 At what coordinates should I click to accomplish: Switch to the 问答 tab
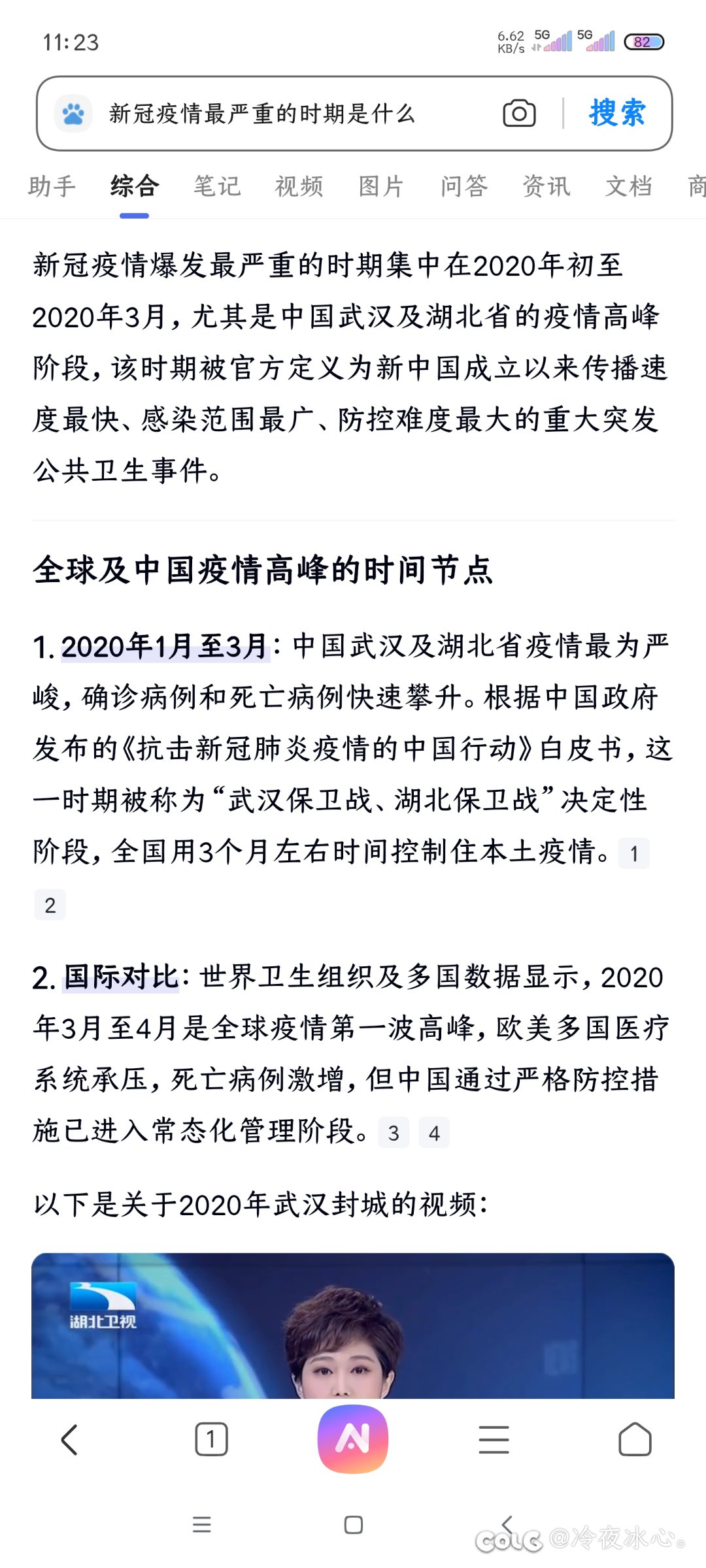463,186
